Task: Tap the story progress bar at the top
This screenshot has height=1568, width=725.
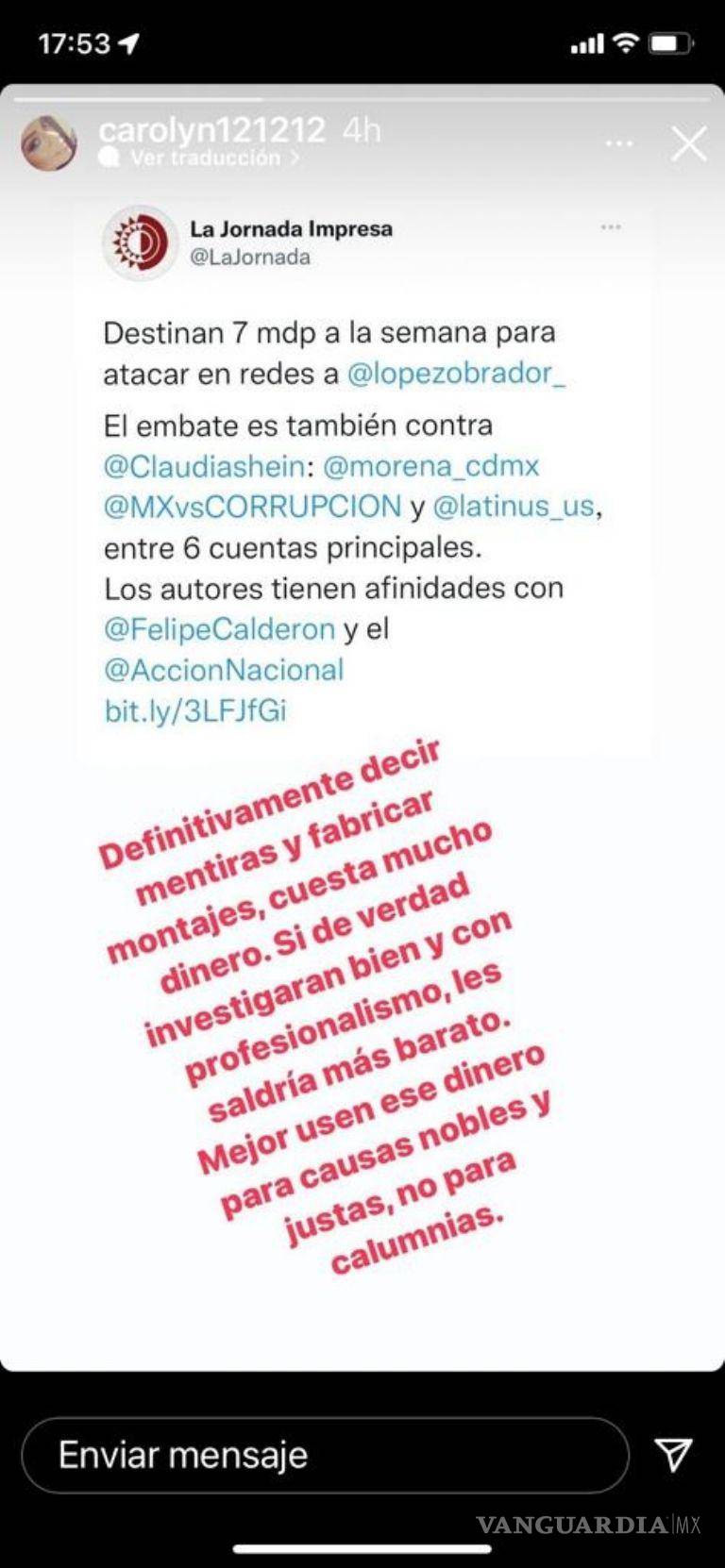Action: pyautogui.click(x=362, y=92)
